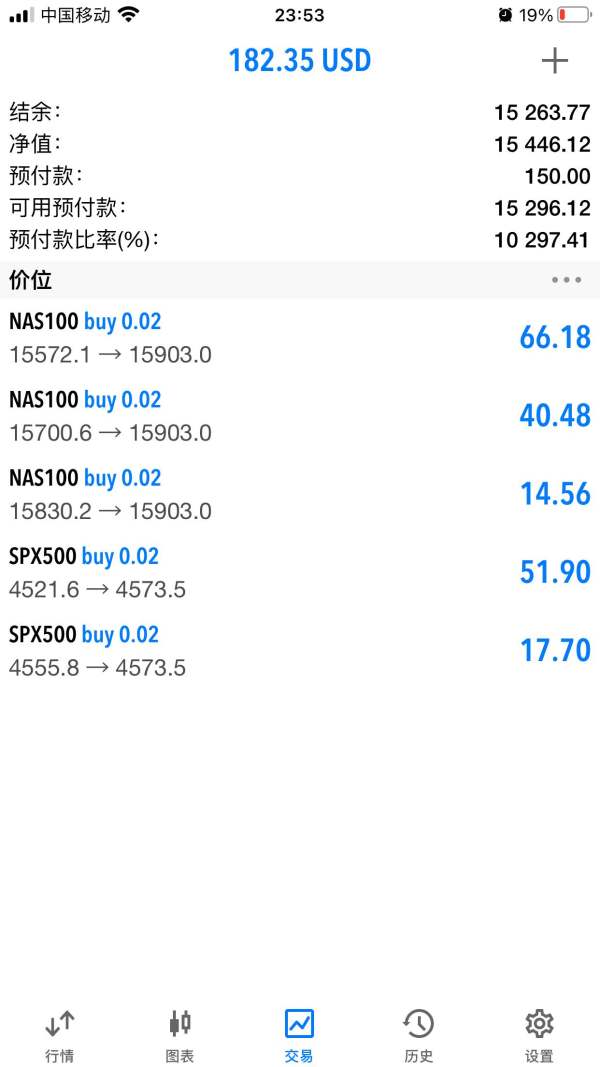Image resolution: width=600 pixels, height=1067 pixels.
Task: Go to the 图表 chart tab
Action: (x=180, y=1035)
